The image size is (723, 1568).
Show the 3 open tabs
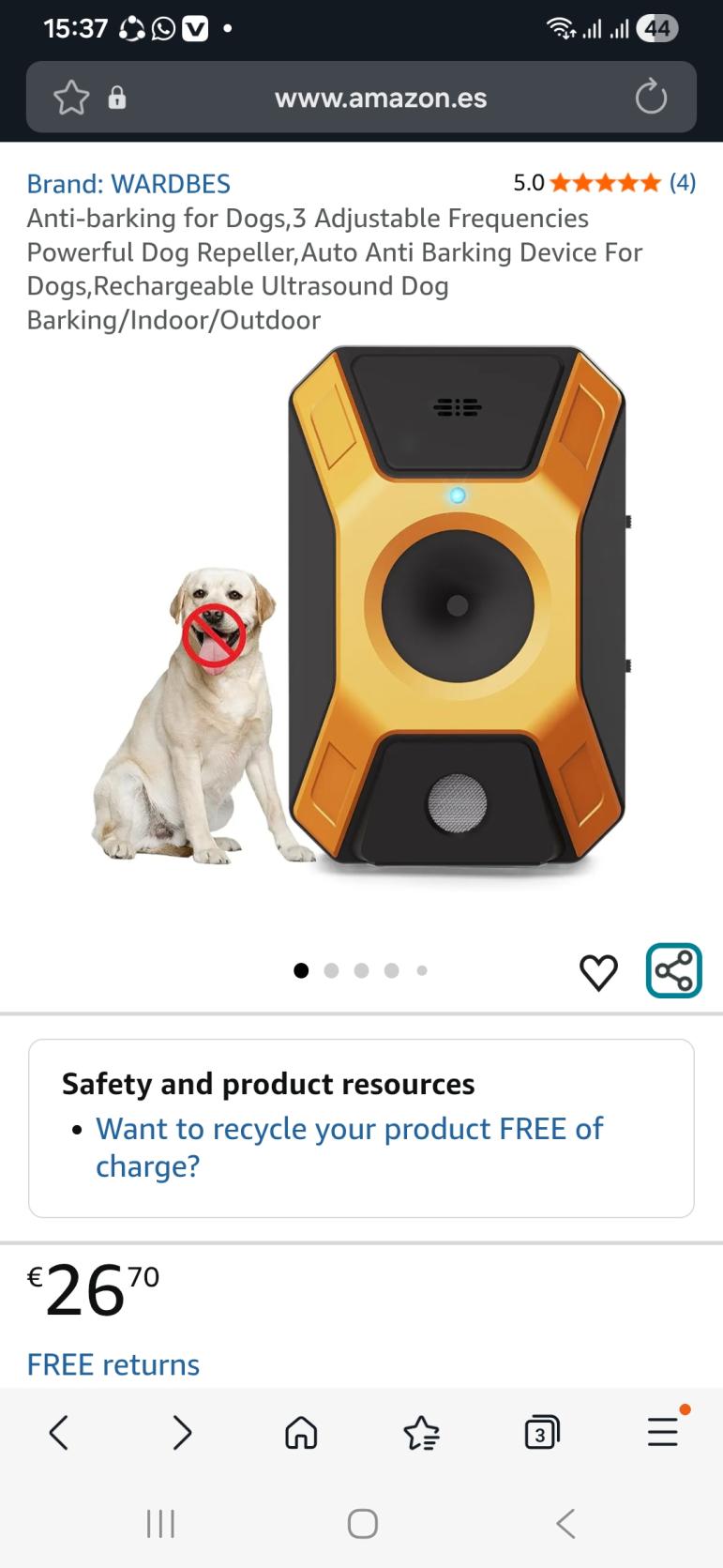click(x=541, y=1433)
